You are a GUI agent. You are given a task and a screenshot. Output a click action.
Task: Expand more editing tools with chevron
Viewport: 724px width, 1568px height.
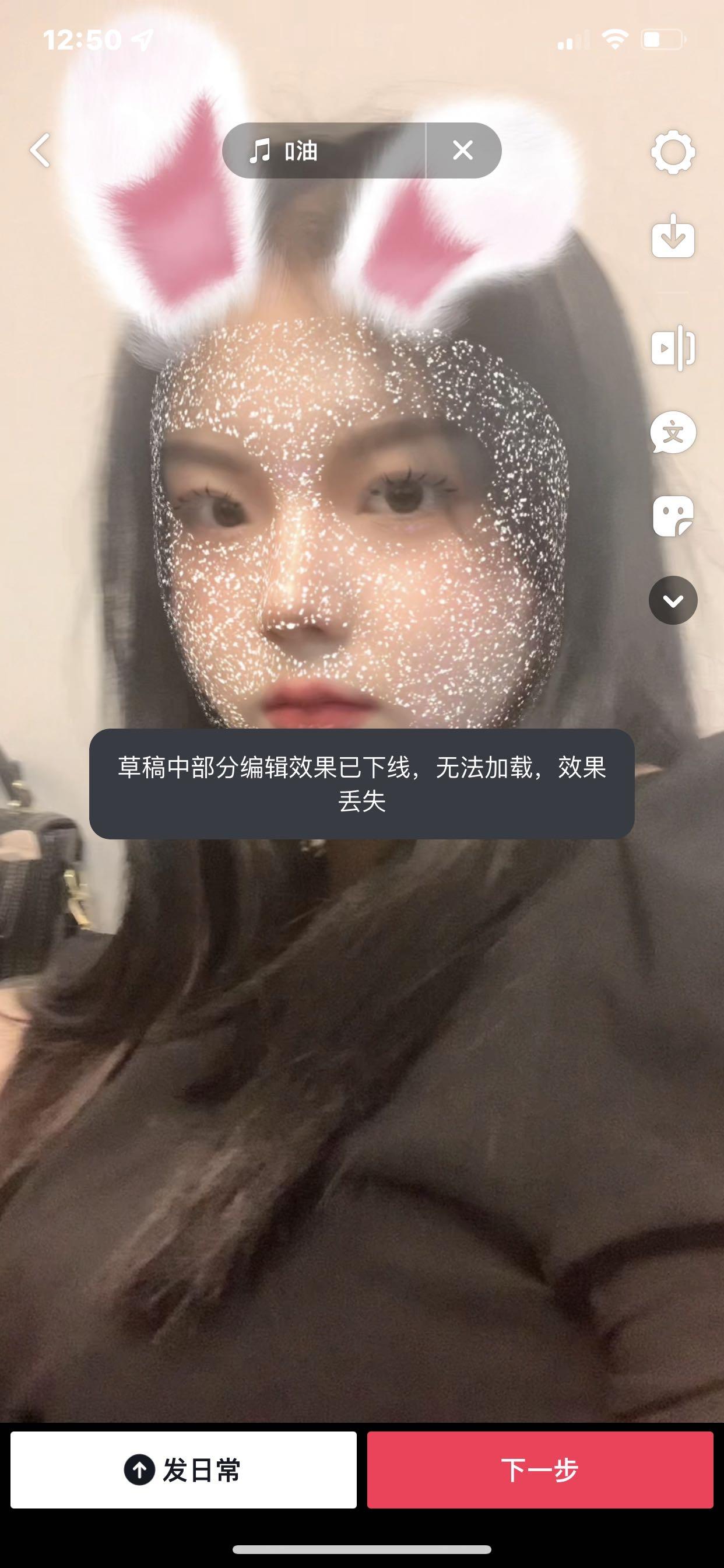pyautogui.click(x=673, y=601)
